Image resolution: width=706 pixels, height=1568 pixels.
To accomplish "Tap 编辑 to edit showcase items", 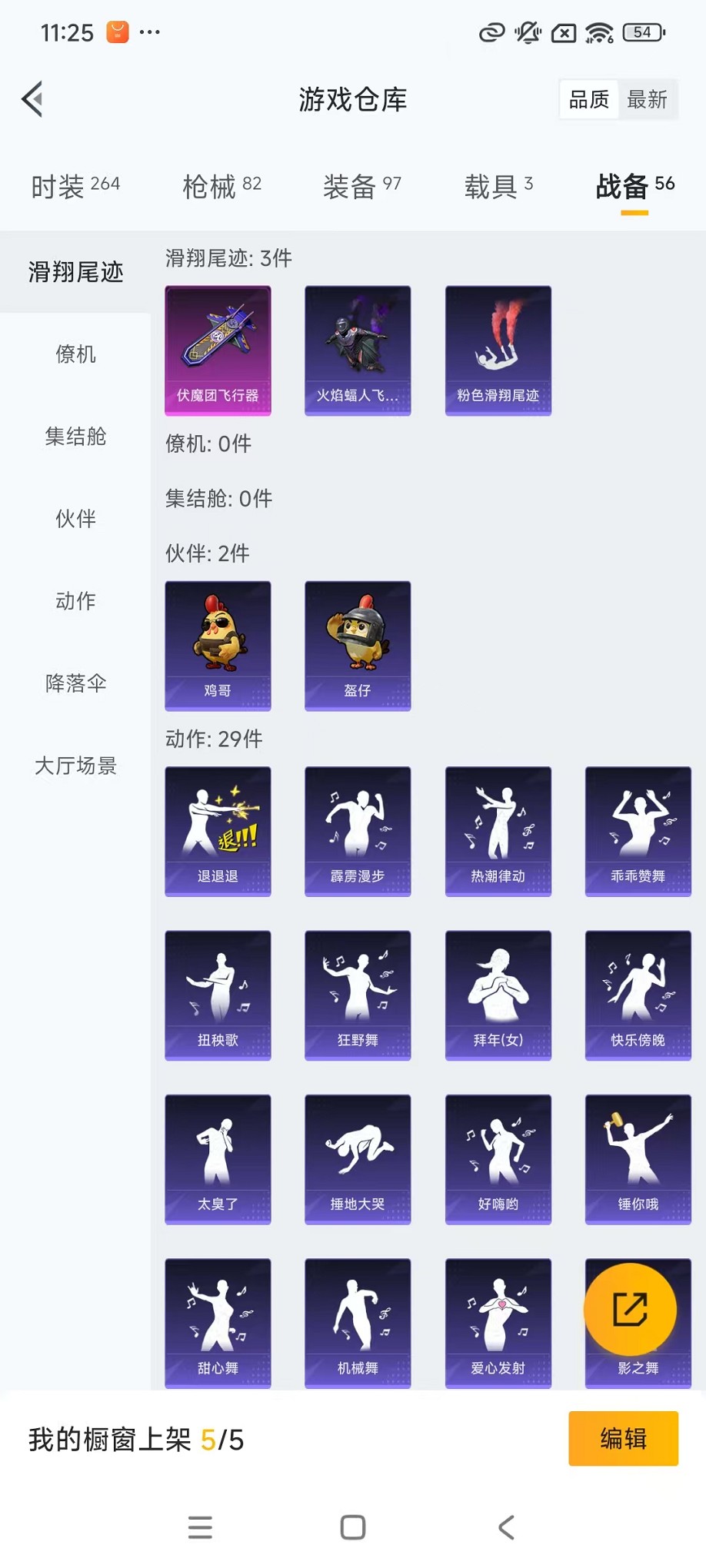I will 623,1438.
